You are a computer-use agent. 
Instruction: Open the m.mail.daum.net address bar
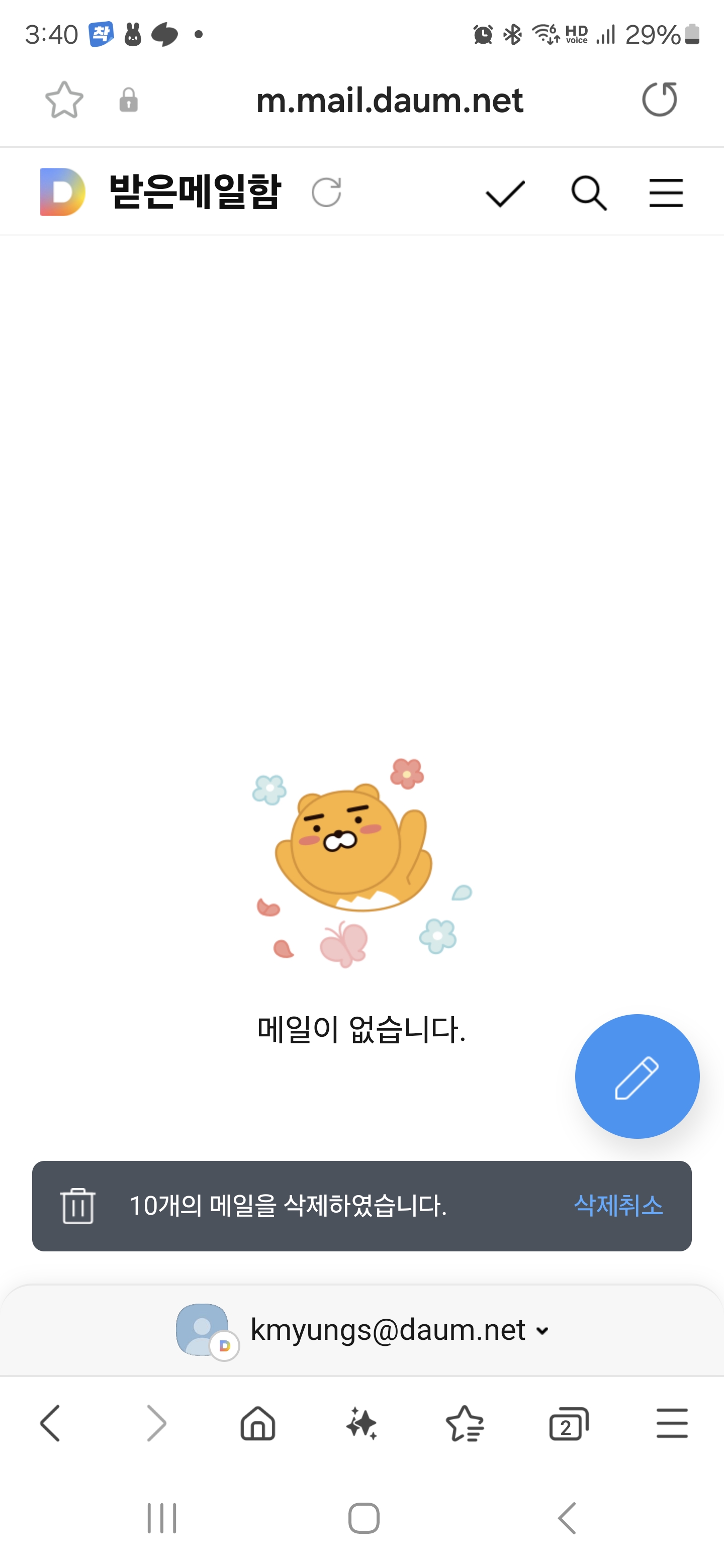(390, 100)
